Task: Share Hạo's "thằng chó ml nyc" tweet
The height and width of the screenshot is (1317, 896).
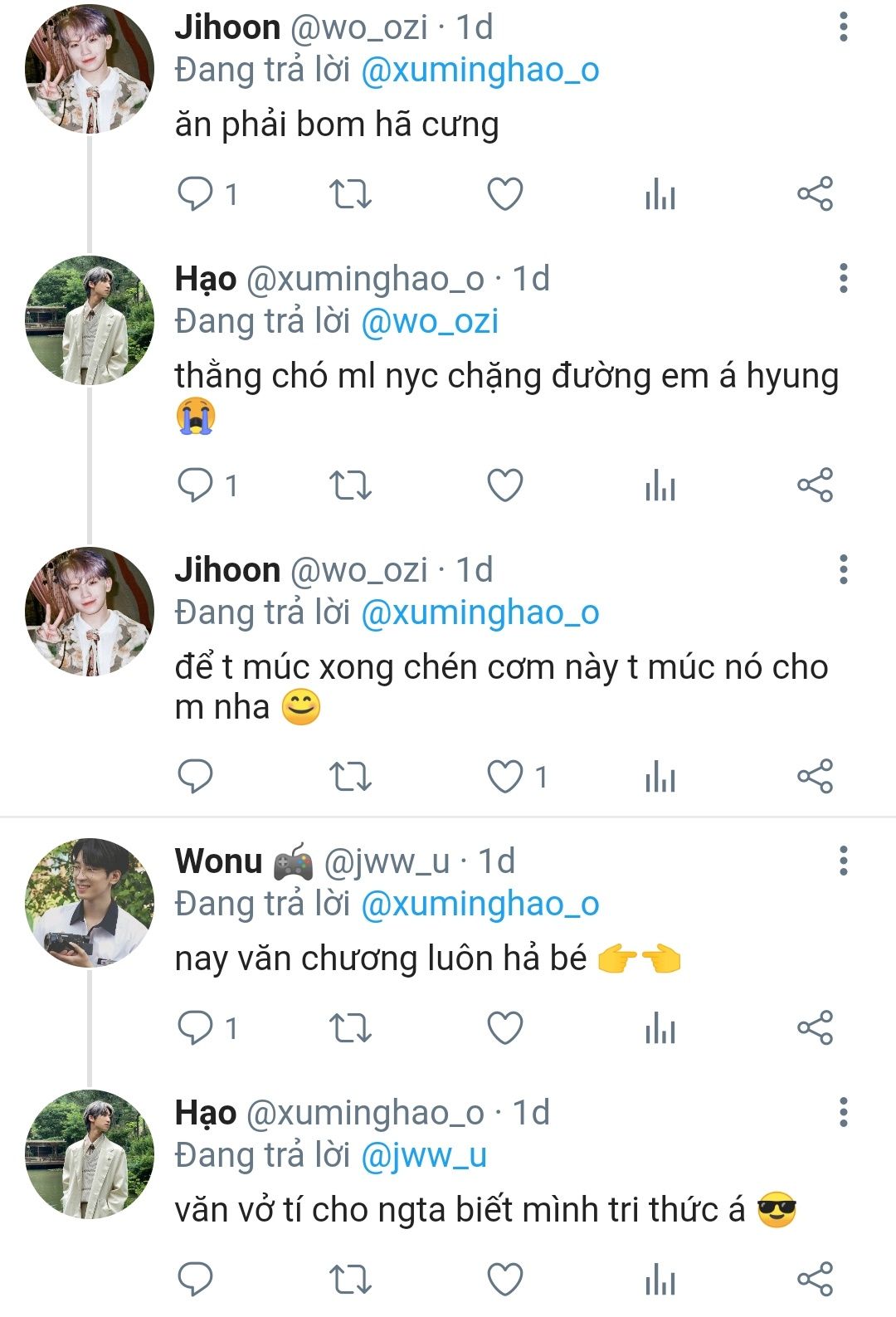Action: point(815,485)
